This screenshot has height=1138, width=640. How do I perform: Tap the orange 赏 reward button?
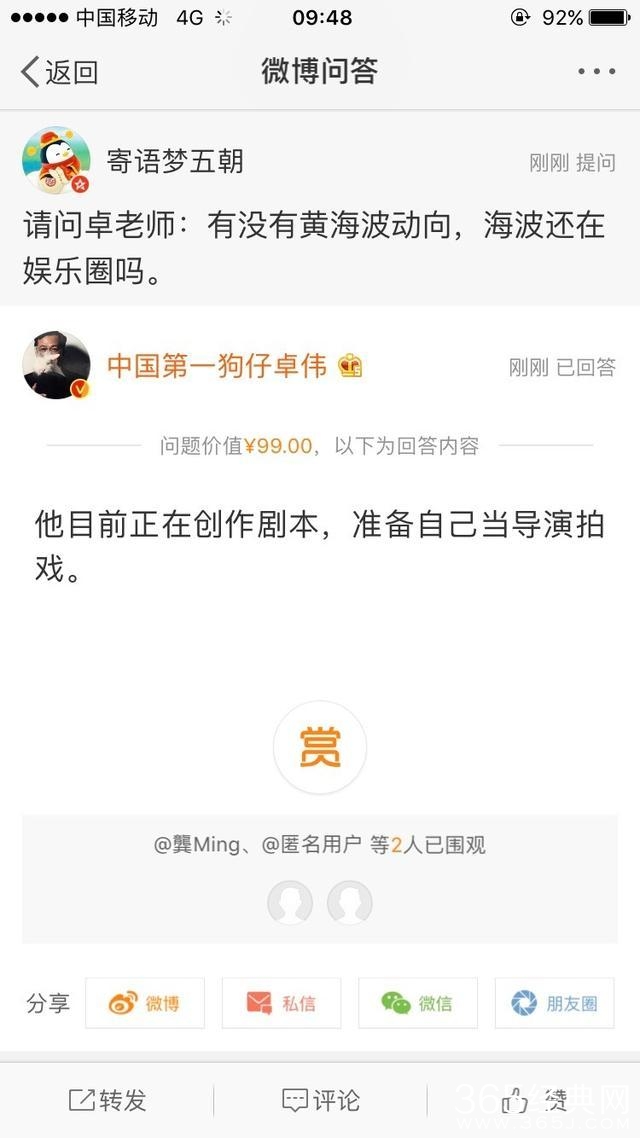point(320,747)
